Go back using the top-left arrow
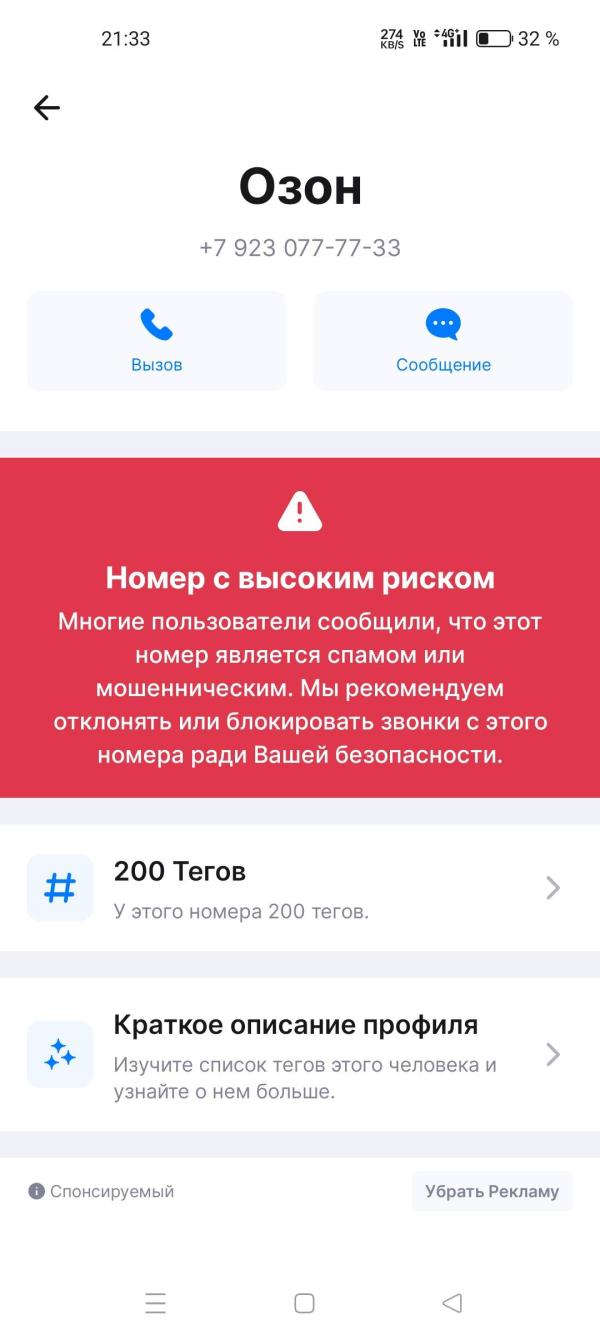This screenshot has width=600, height=1339. (x=47, y=108)
